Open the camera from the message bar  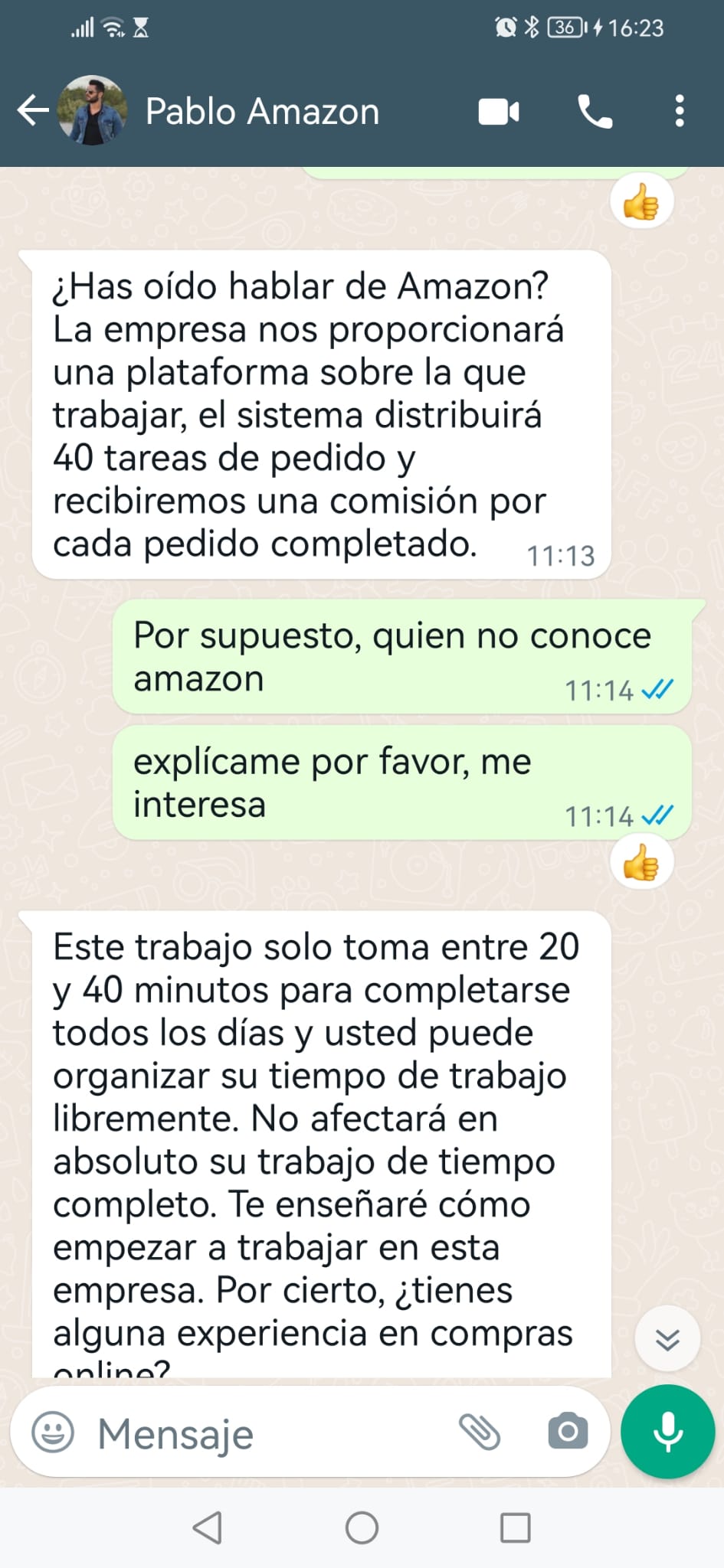pyautogui.click(x=568, y=1432)
